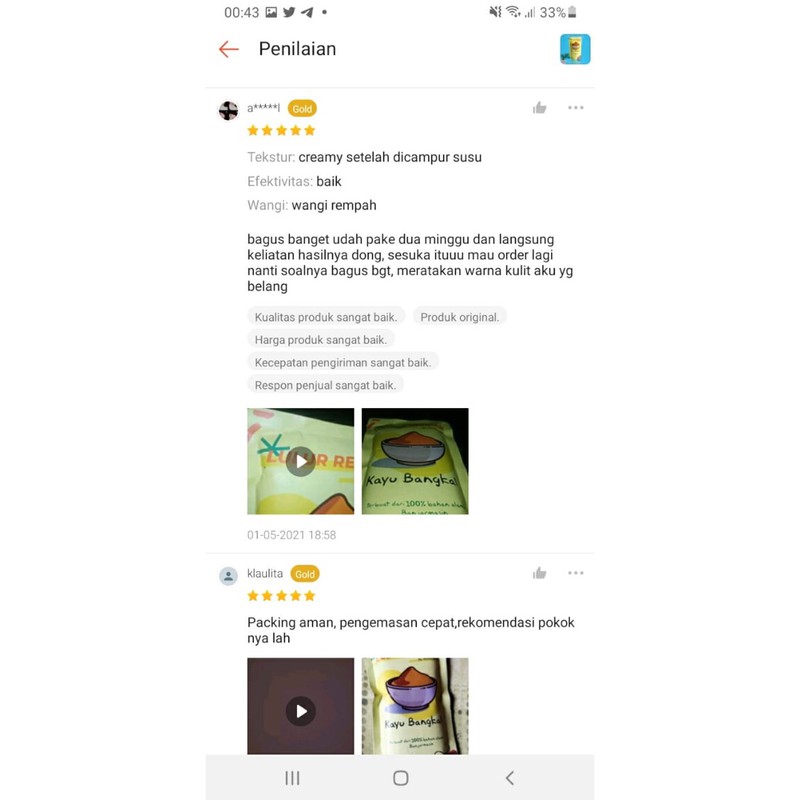800x800 pixels.
Task: Open the product thumbnail in the header
Action: 575,49
